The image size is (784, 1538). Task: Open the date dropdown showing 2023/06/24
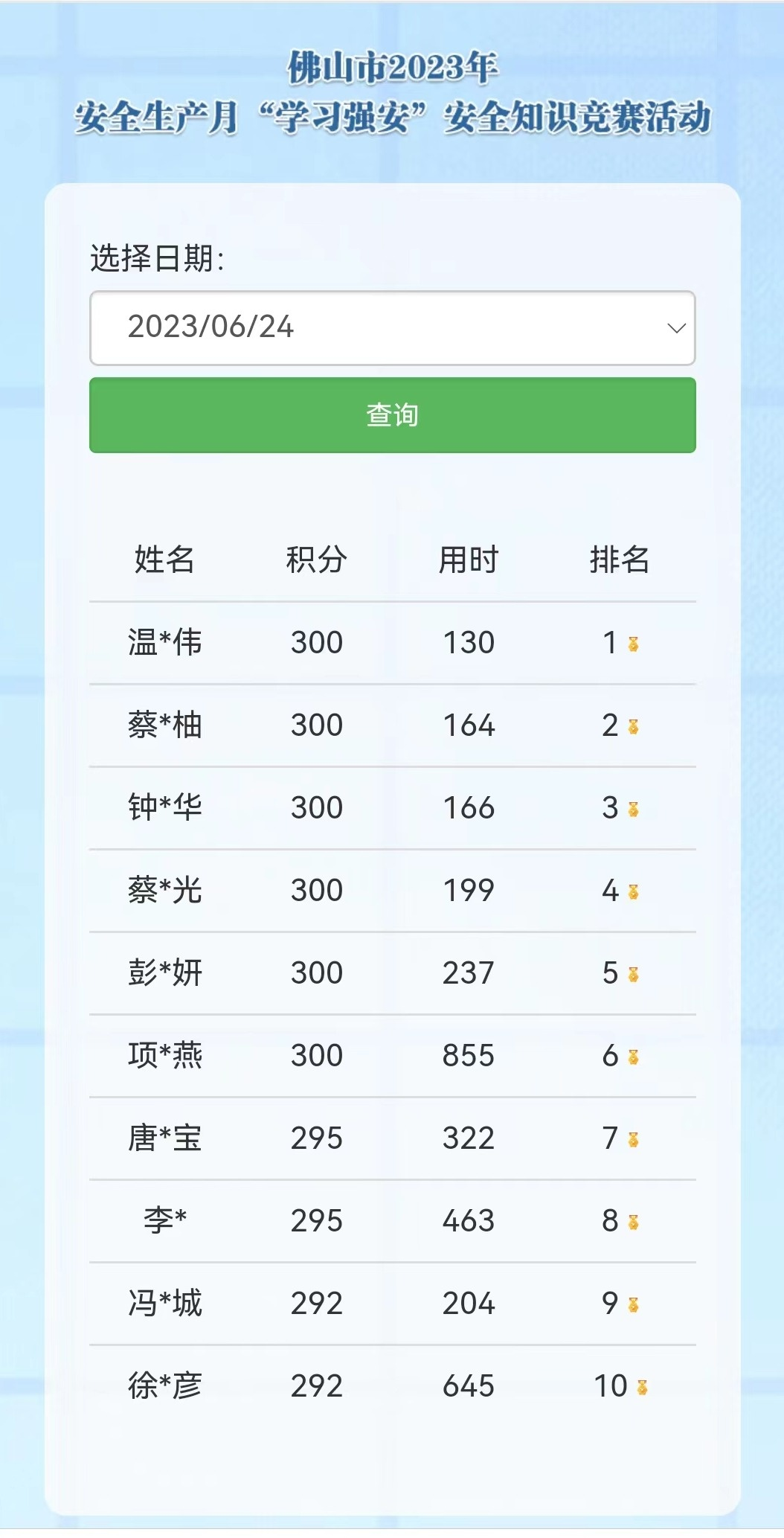point(392,327)
